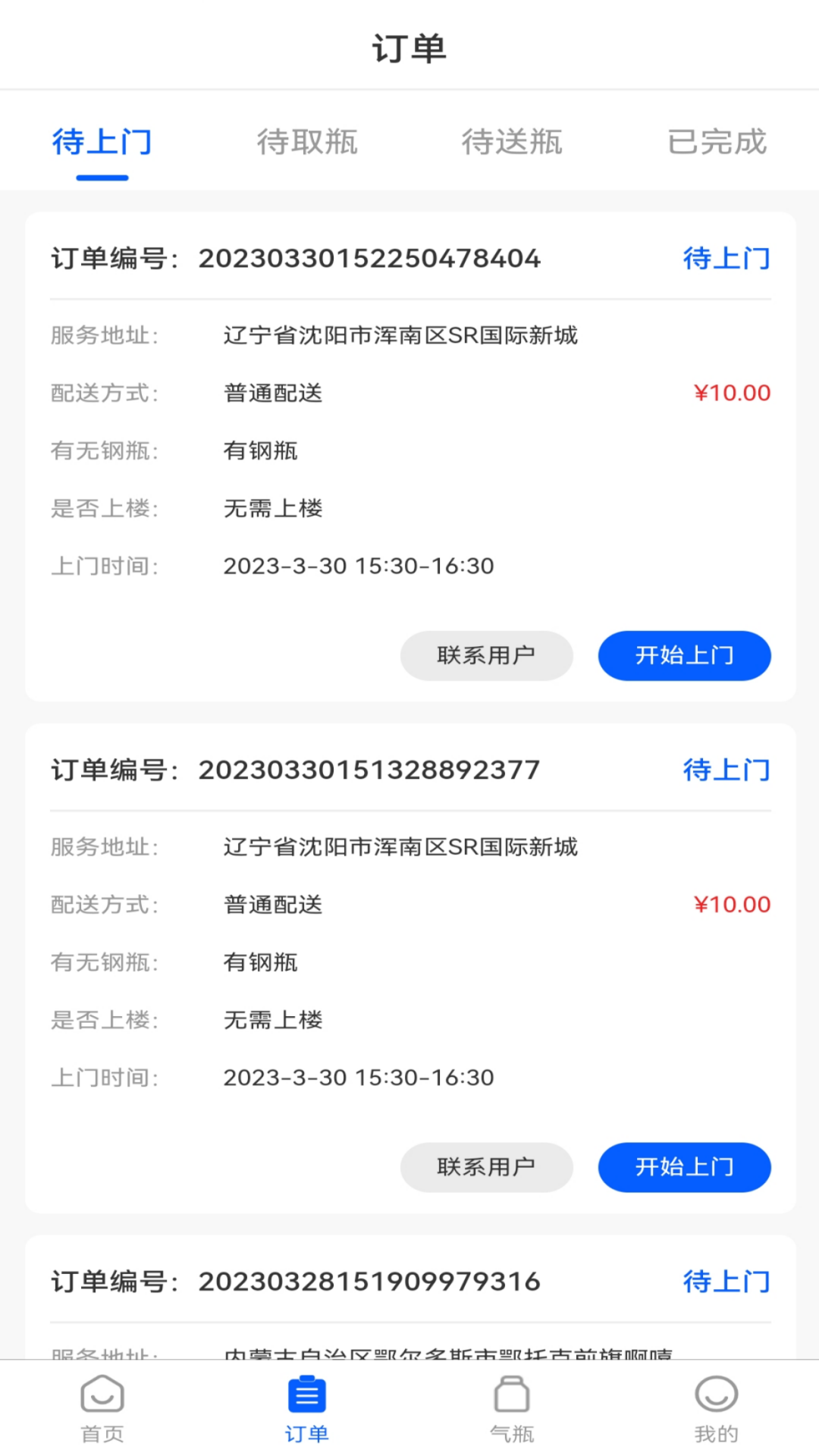
Task: Open the 气瓶 bottom tab
Action: pyautogui.click(x=512, y=1408)
